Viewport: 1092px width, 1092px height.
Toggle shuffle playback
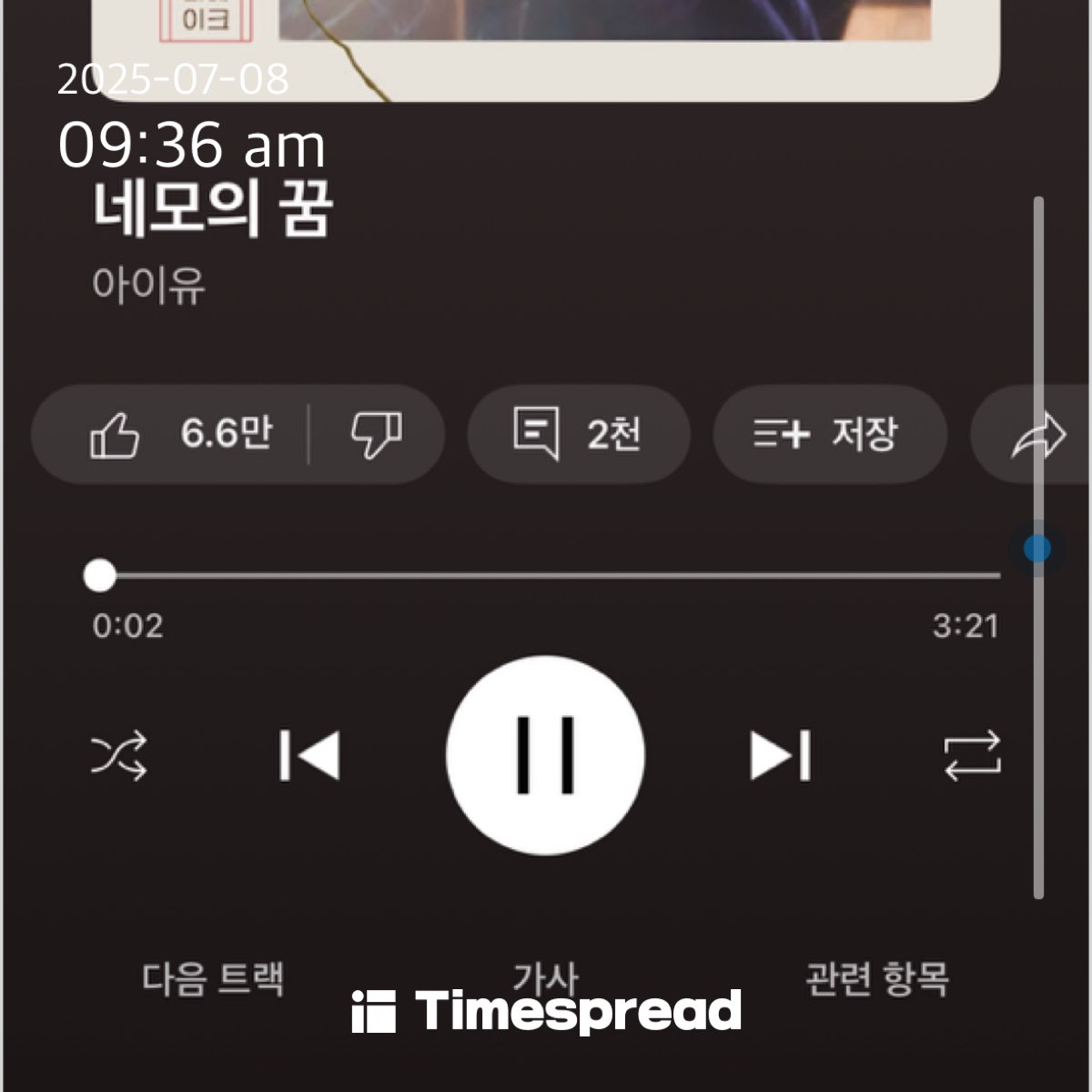pyautogui.click(x=119, y=755)
